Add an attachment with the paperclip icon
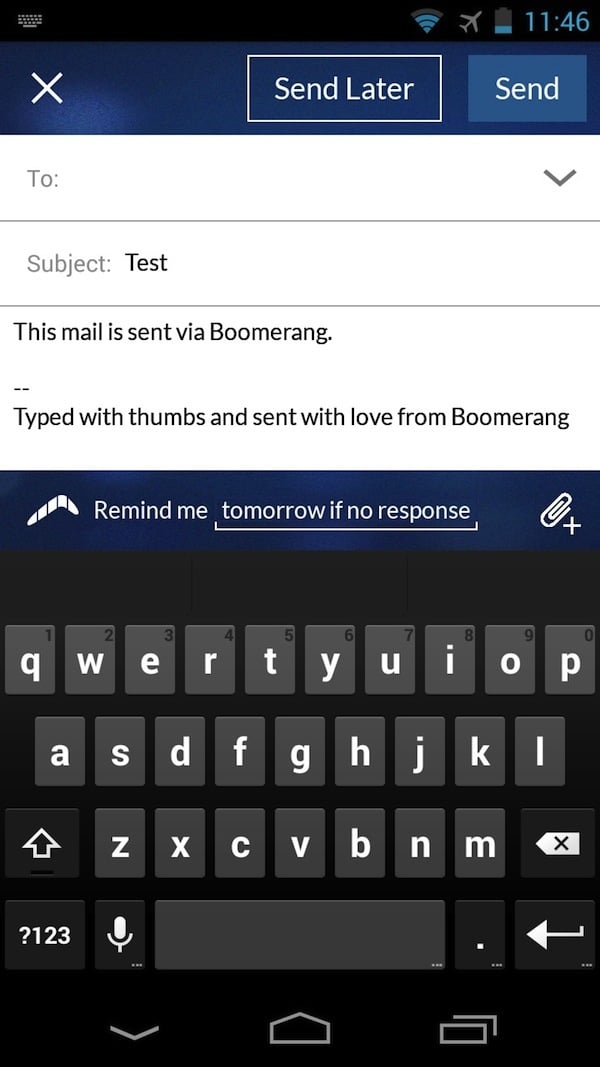 559,512
